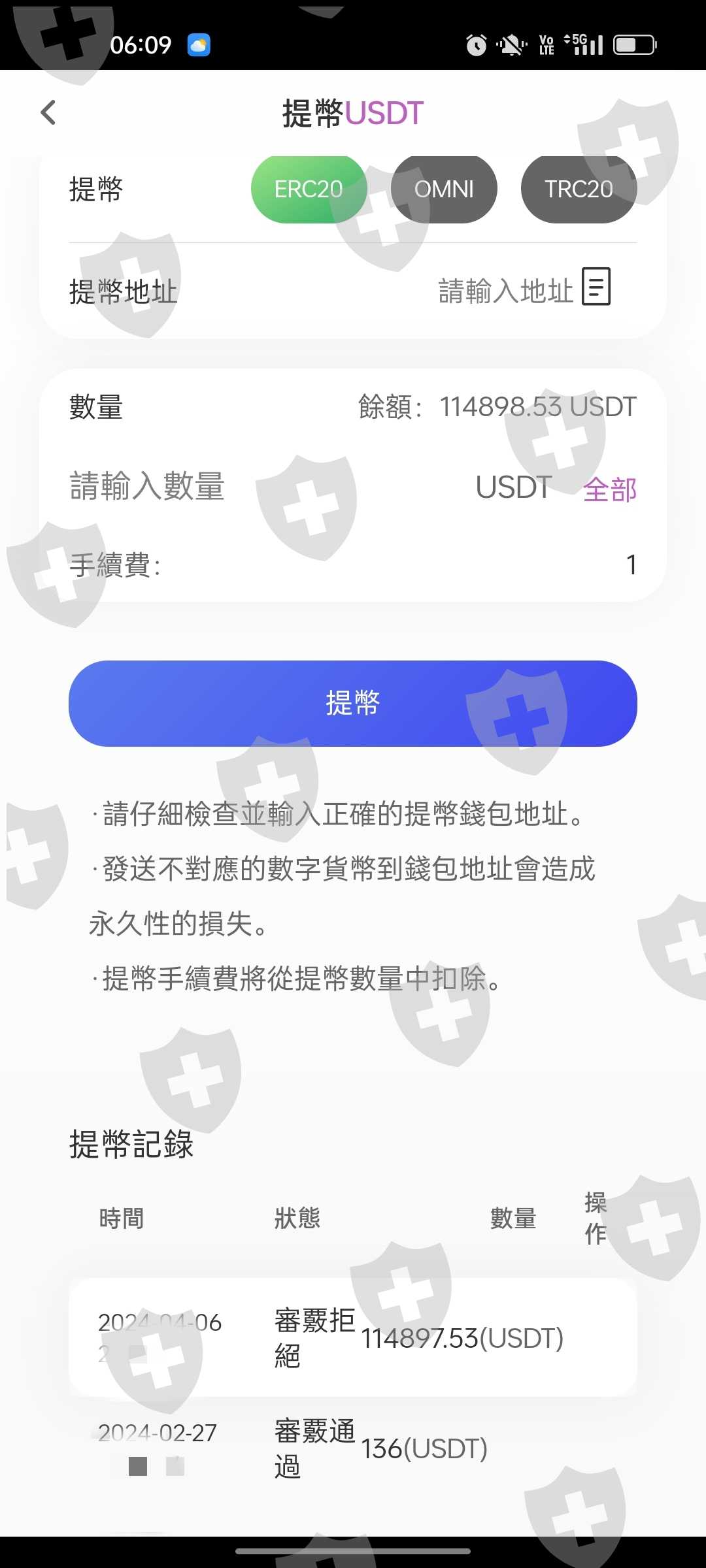Open the 114897.53(USDT) withdrawal record
Screen dimensions: 706x1568
[x=353, y=1337]
